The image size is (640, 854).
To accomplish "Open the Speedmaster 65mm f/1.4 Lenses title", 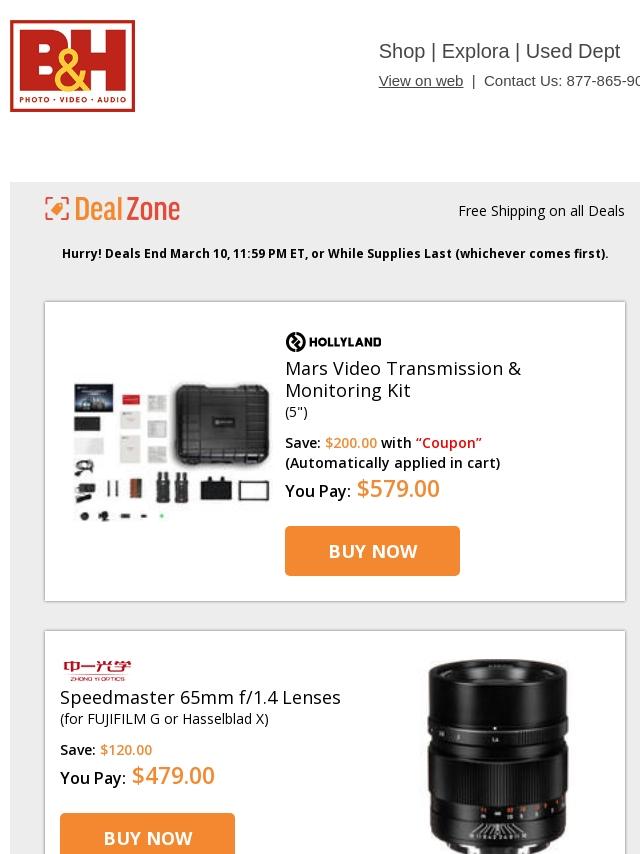I will pyautogui.click(x=200, y=697).
